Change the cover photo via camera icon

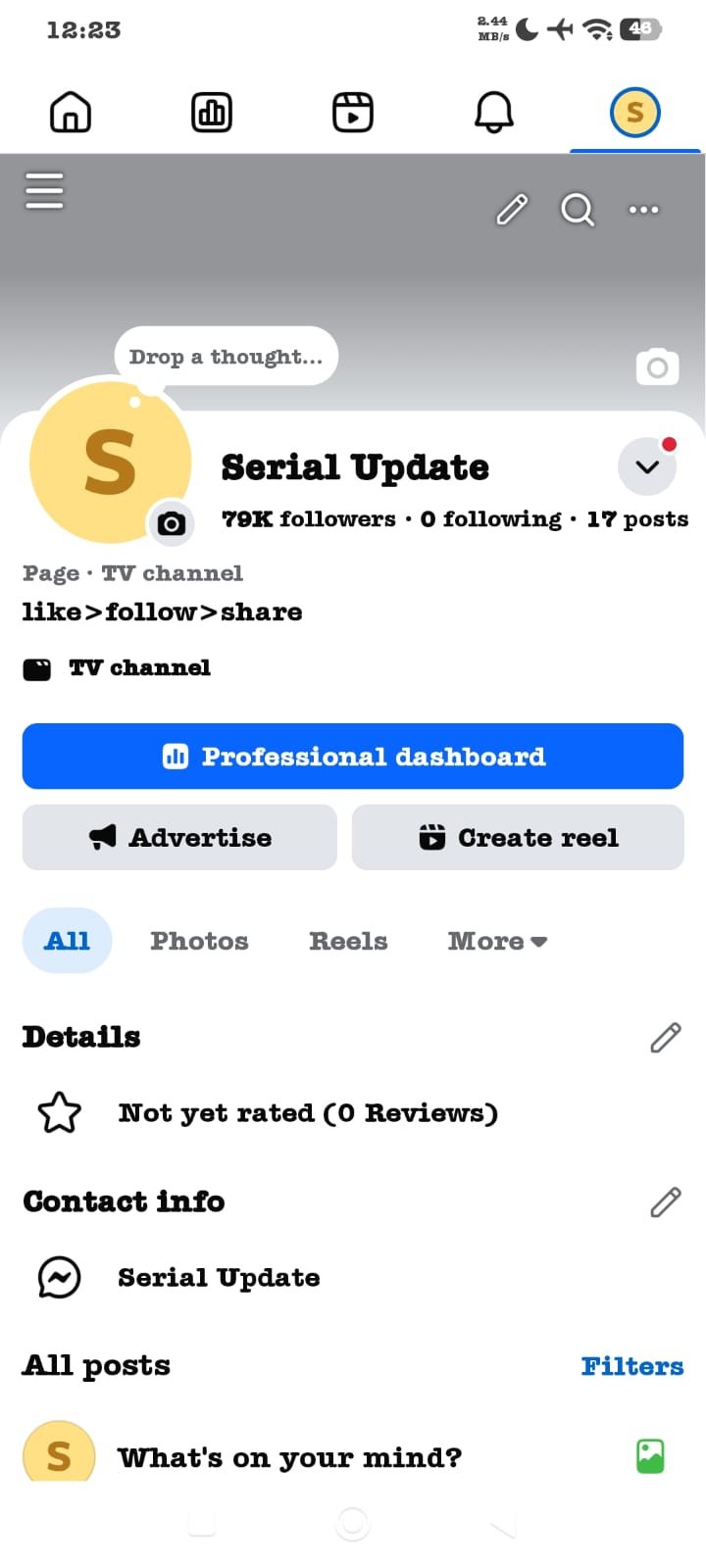(658, 367)
